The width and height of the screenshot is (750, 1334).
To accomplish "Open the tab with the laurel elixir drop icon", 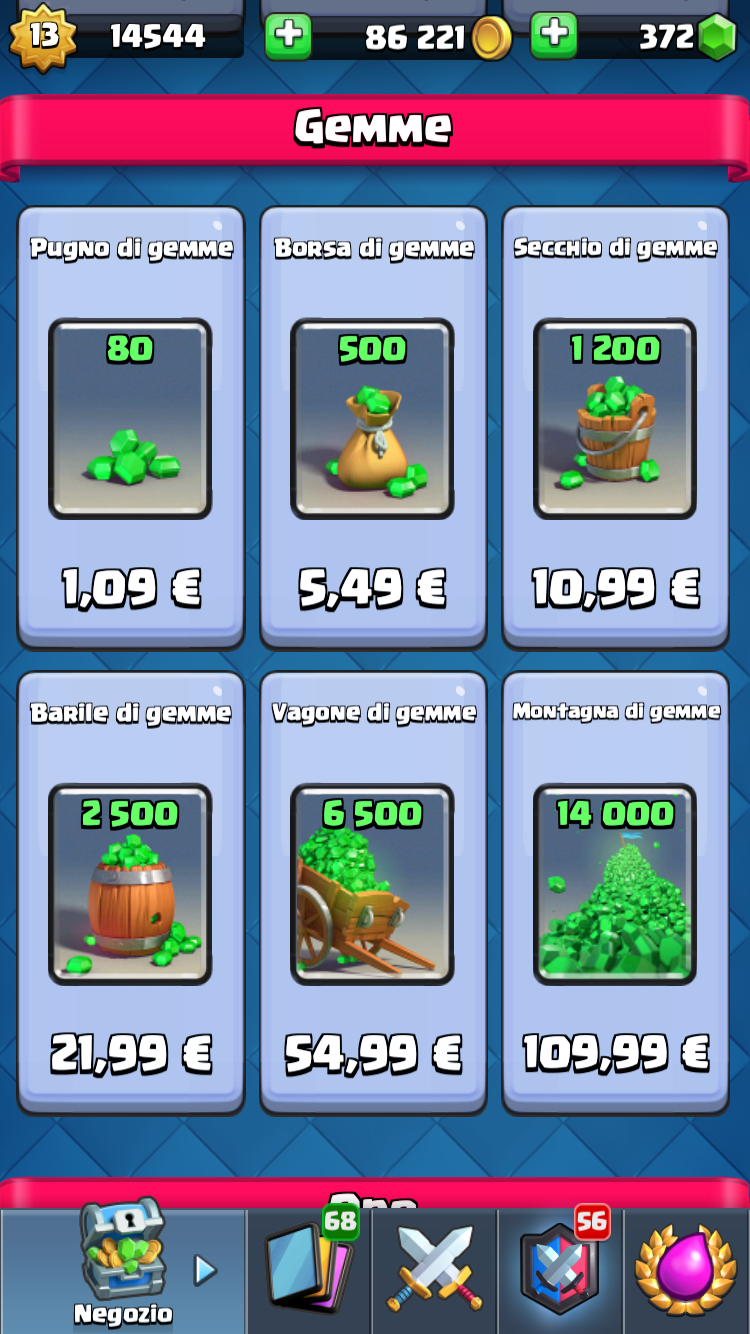I will 686,1271.
